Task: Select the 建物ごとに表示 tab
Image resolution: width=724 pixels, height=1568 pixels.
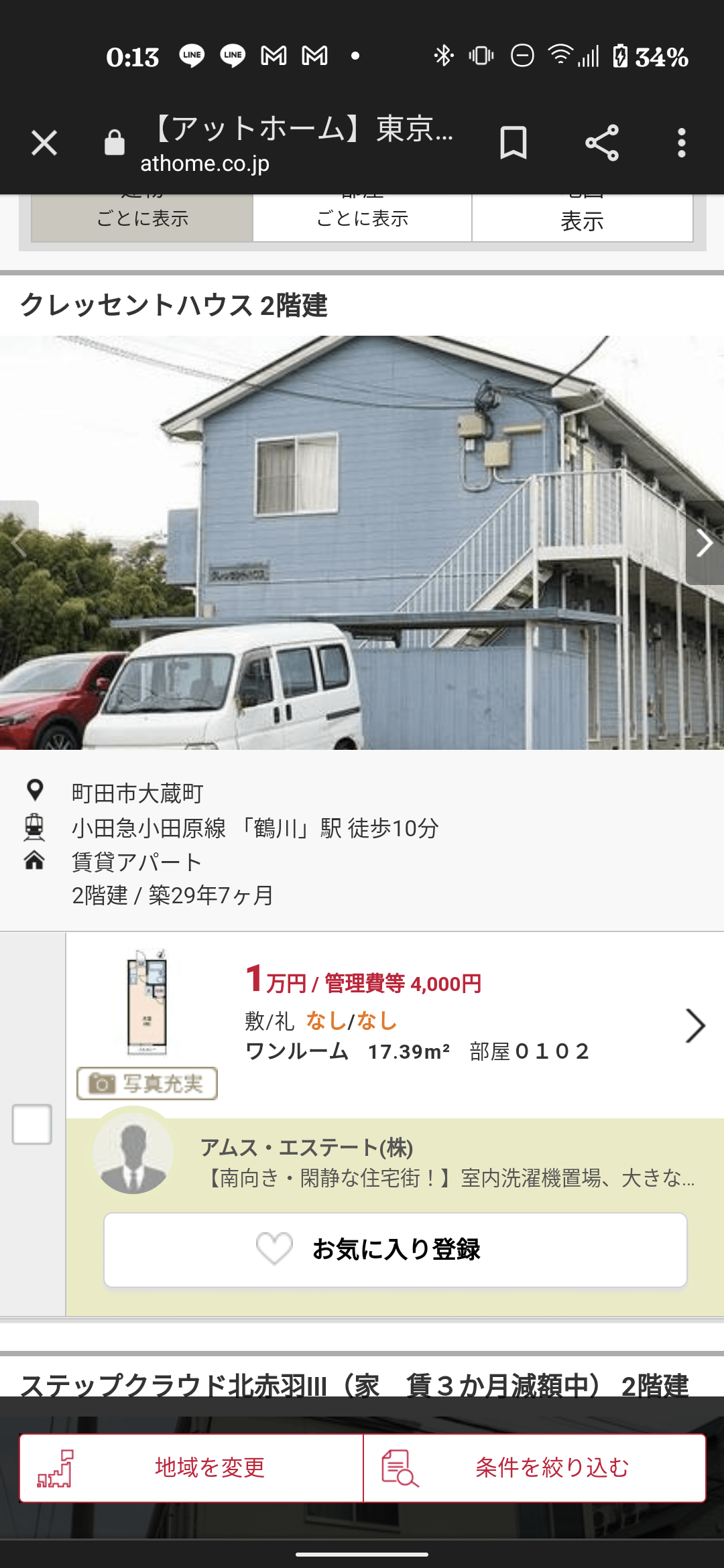Action: point(142,218)
